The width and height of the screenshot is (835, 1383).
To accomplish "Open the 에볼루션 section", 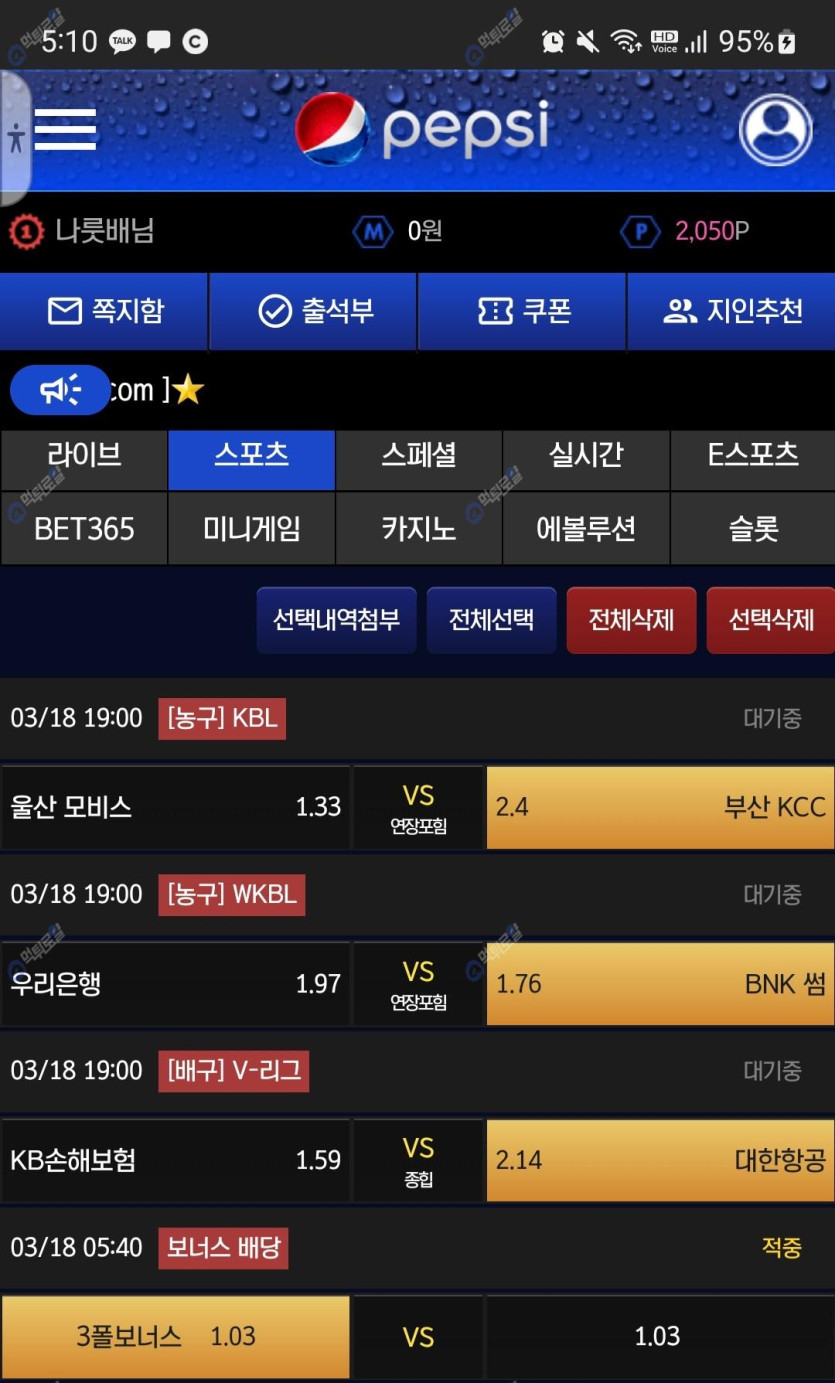I will point(585,528).
